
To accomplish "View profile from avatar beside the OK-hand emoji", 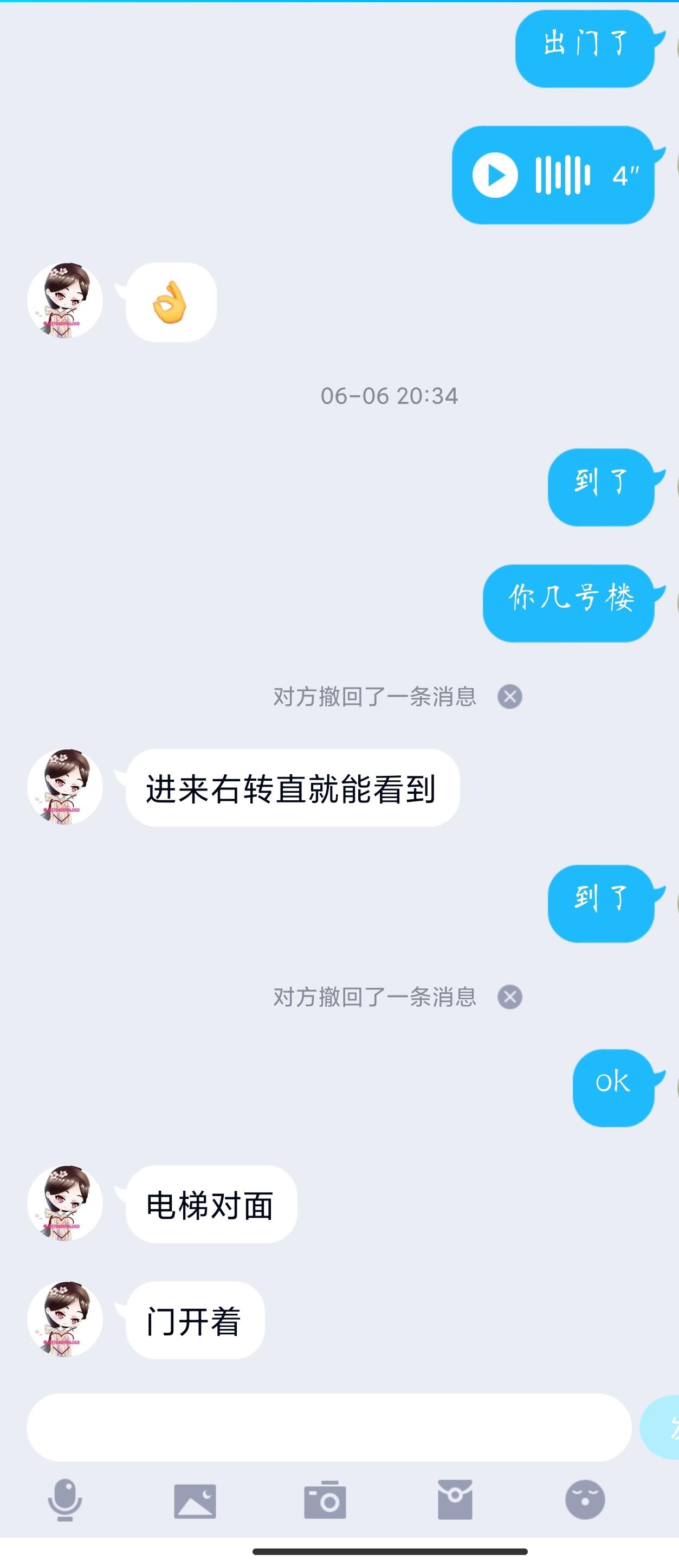I will click(65, 301).
